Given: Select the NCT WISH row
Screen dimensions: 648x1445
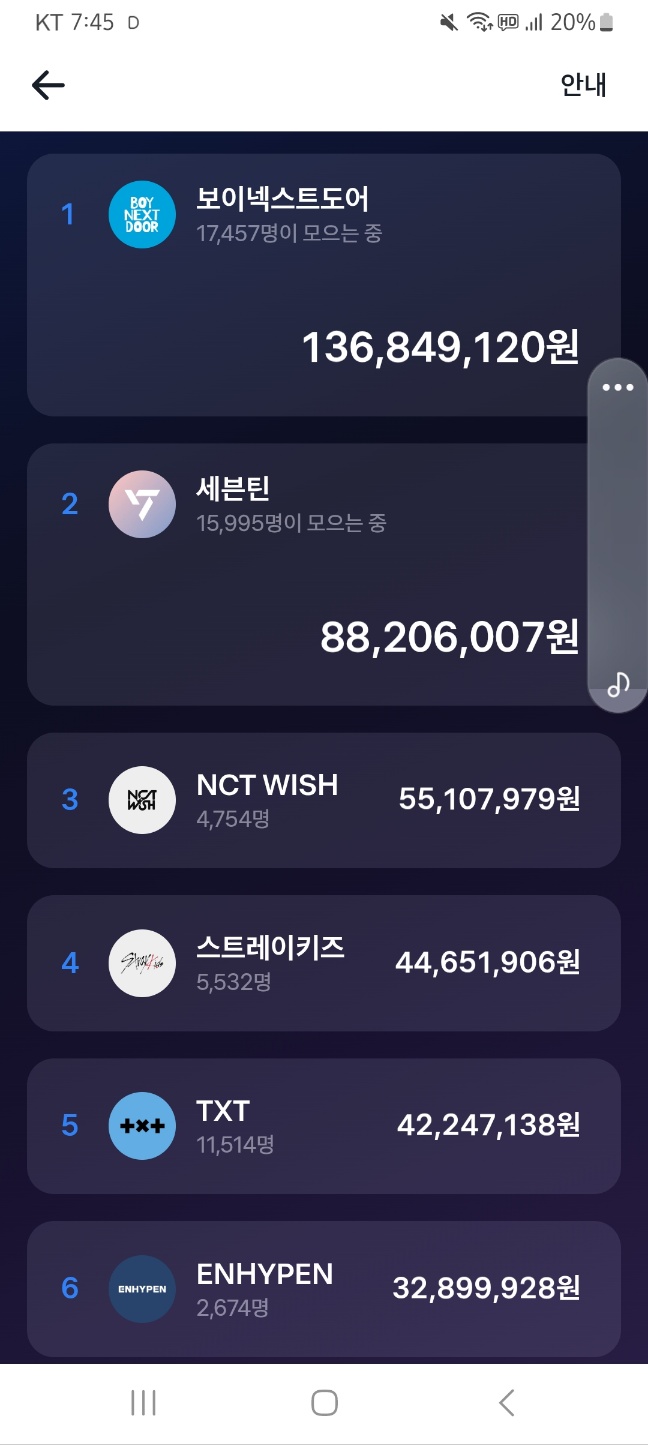Looking at the screenshot, I should click(x=324, y=800).
